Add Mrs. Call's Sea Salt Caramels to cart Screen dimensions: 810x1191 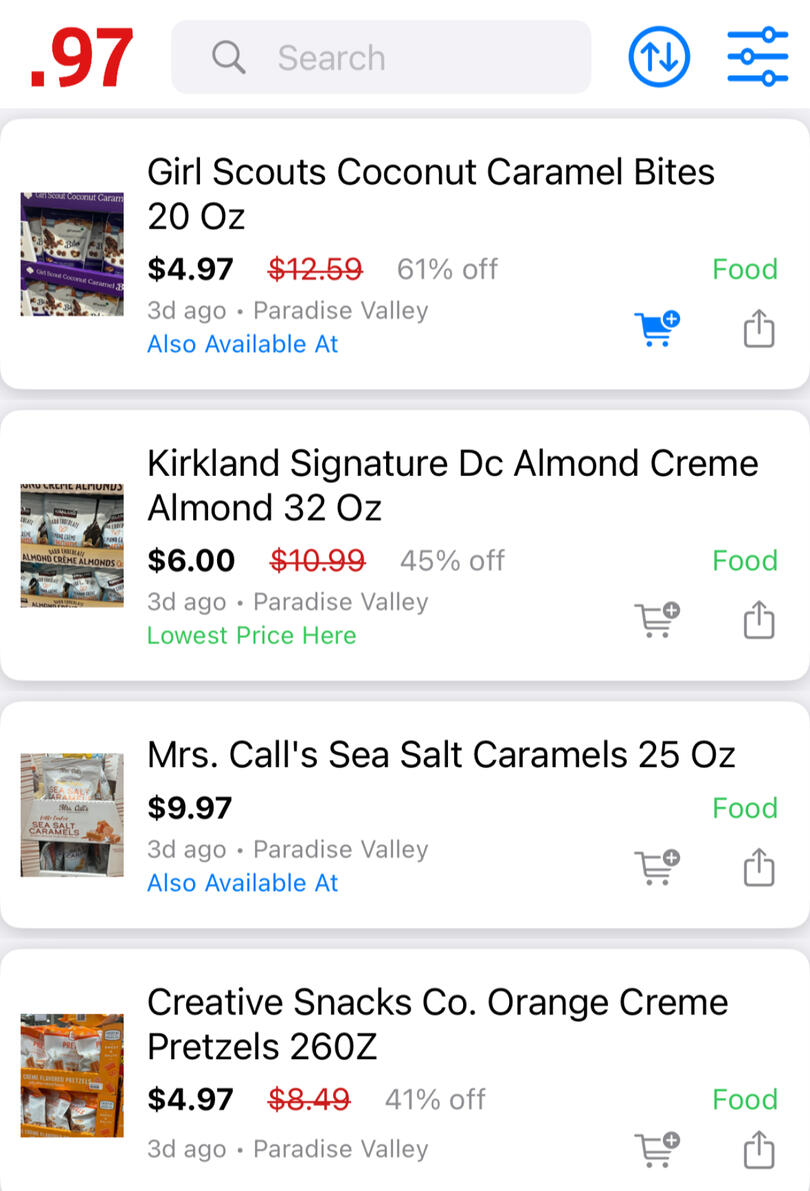tap(657, 867)
